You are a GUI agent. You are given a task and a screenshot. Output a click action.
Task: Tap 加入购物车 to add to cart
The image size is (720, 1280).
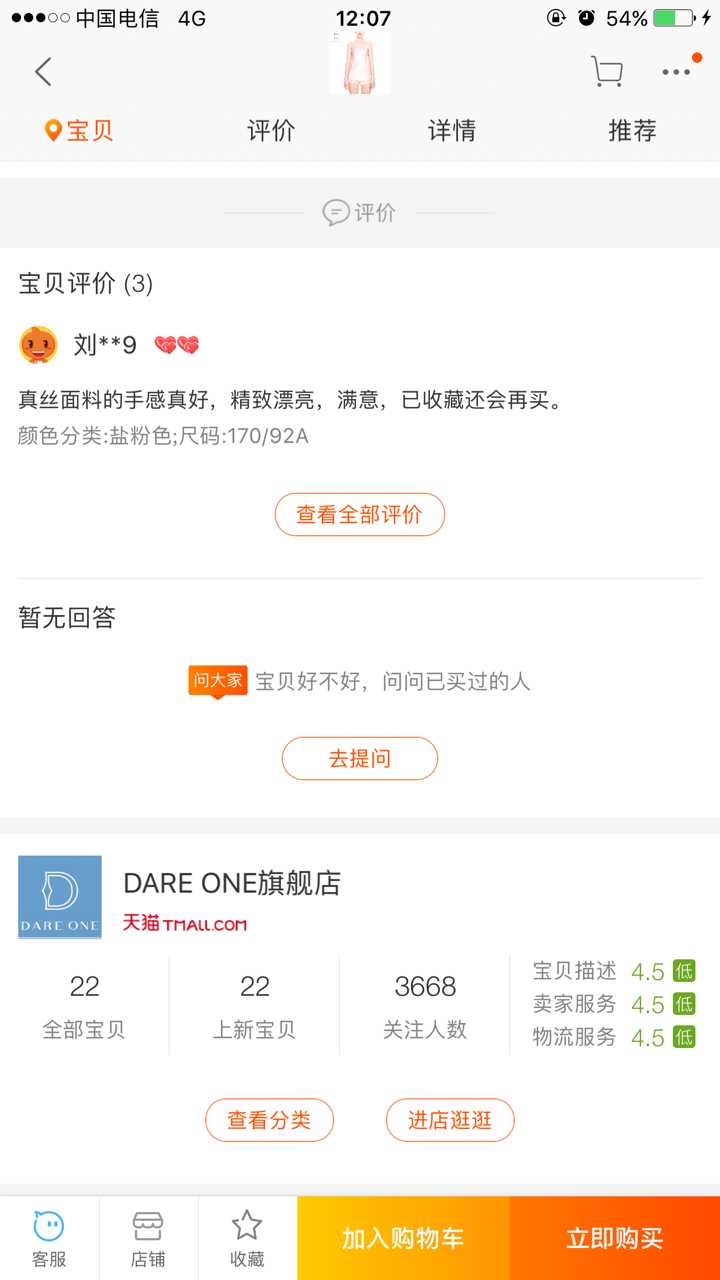[x=403, y=1238]
